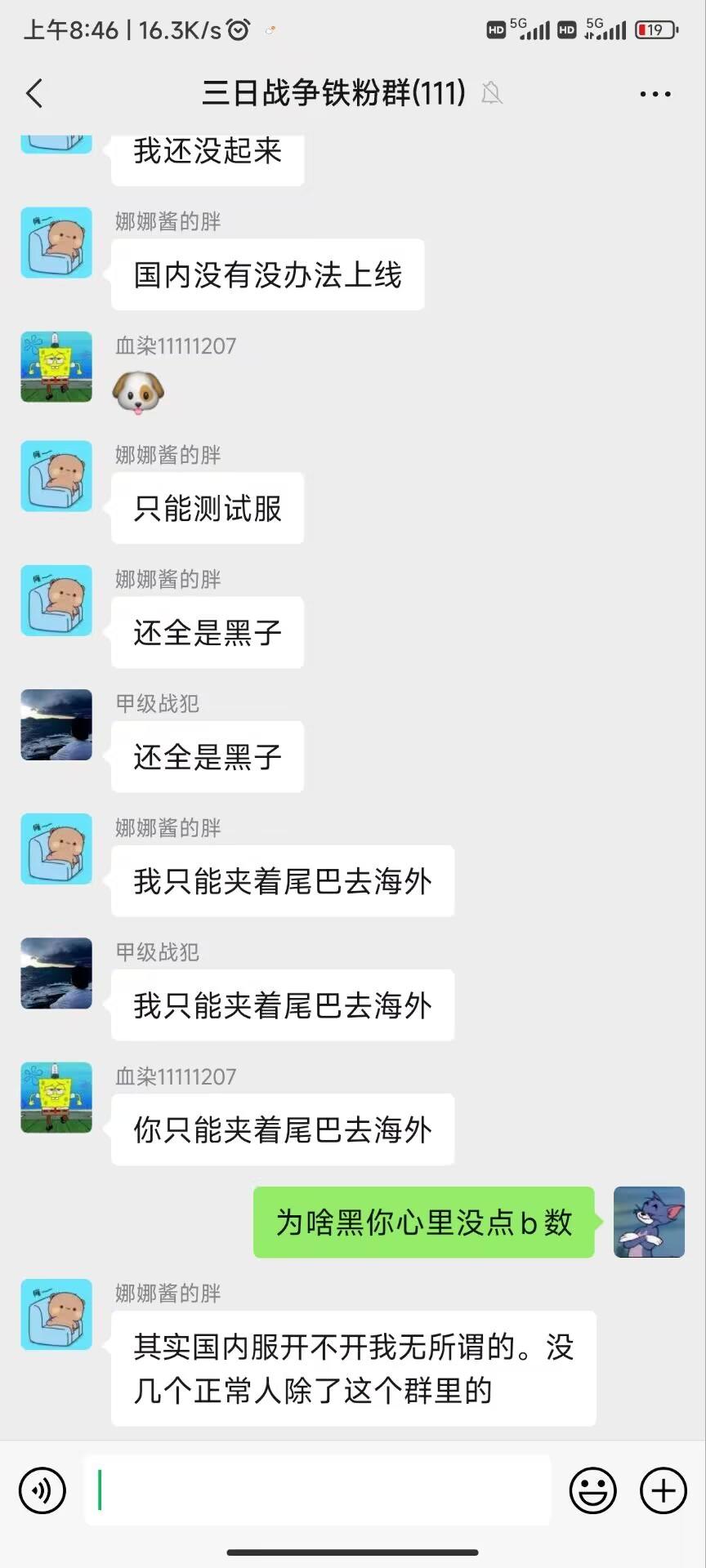Open group chat details via three dots
Image resolution: width=706 pixels, height=1568 pixels.
[x=655, y=94]
